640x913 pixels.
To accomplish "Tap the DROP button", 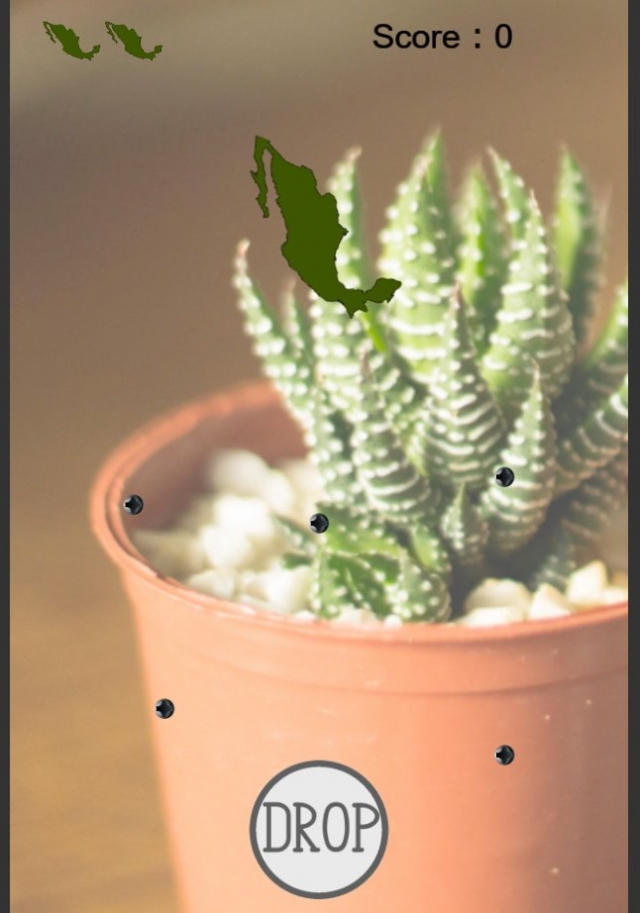I will click(319, 828).
